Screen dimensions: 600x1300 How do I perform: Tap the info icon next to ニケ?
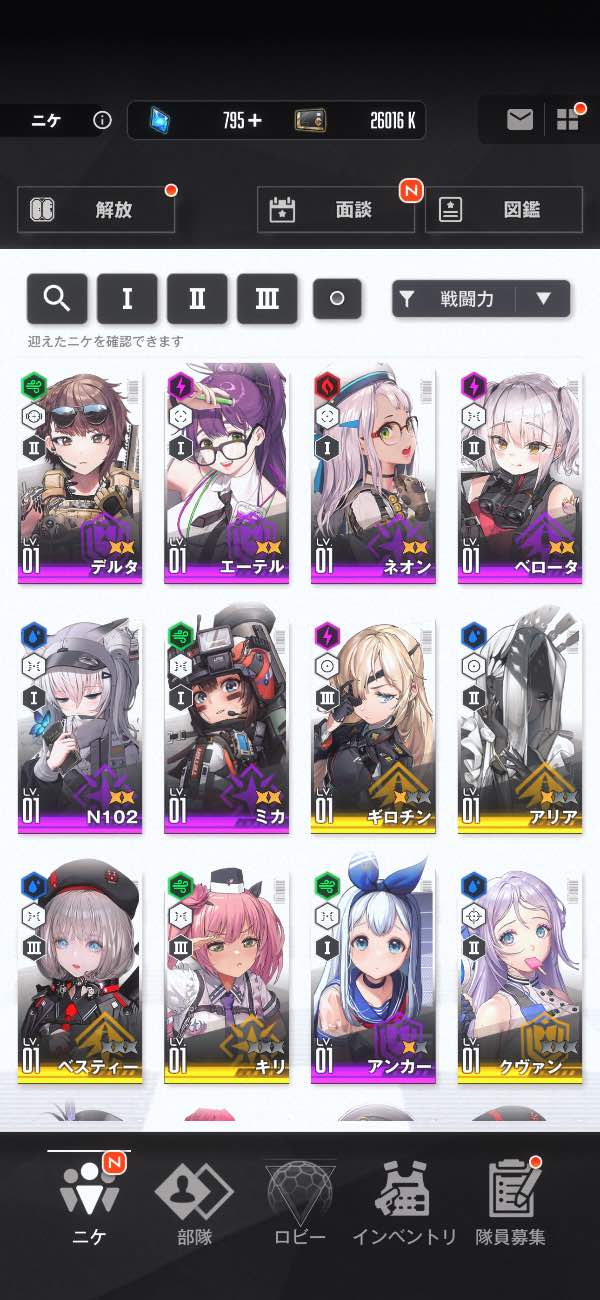point(102,121)
